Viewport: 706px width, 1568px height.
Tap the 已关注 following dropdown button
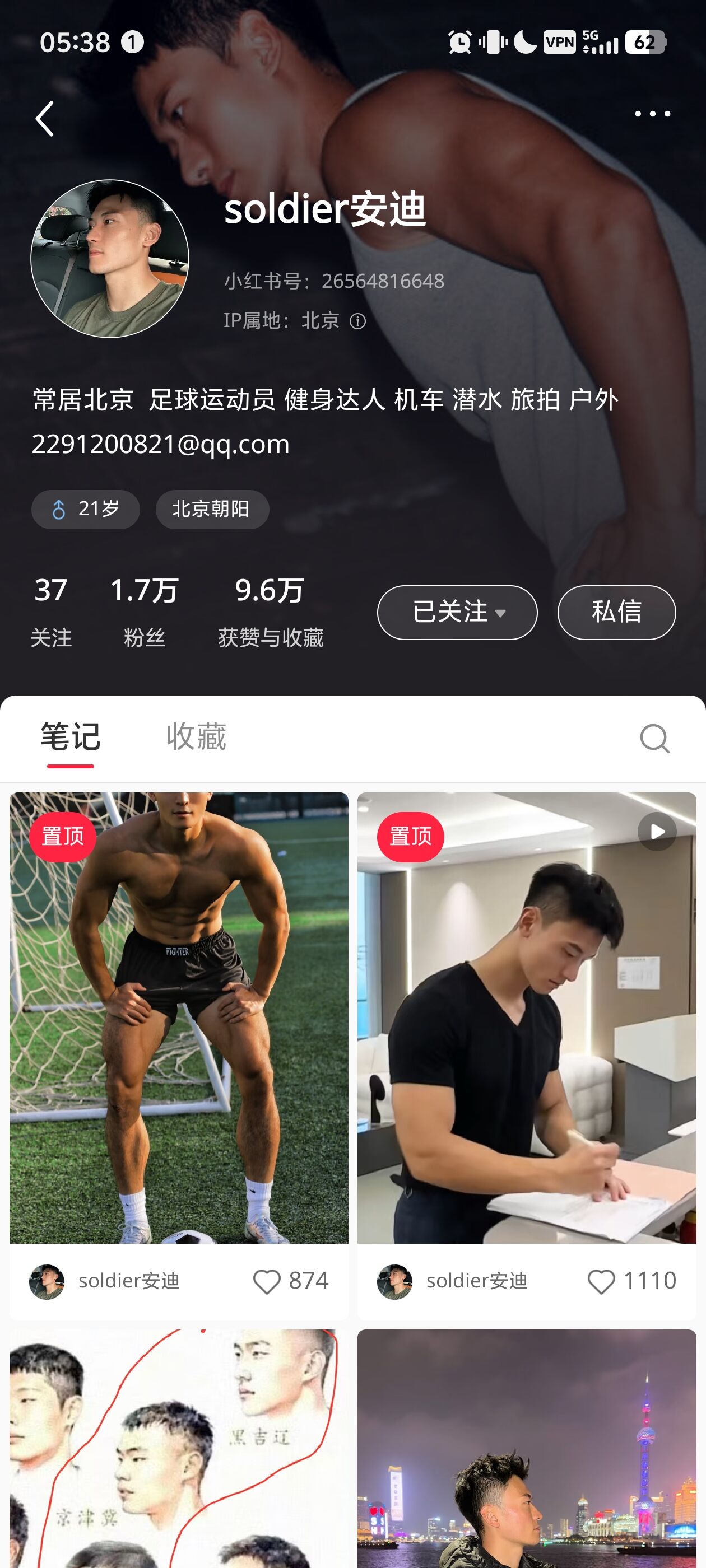(457, 612)
